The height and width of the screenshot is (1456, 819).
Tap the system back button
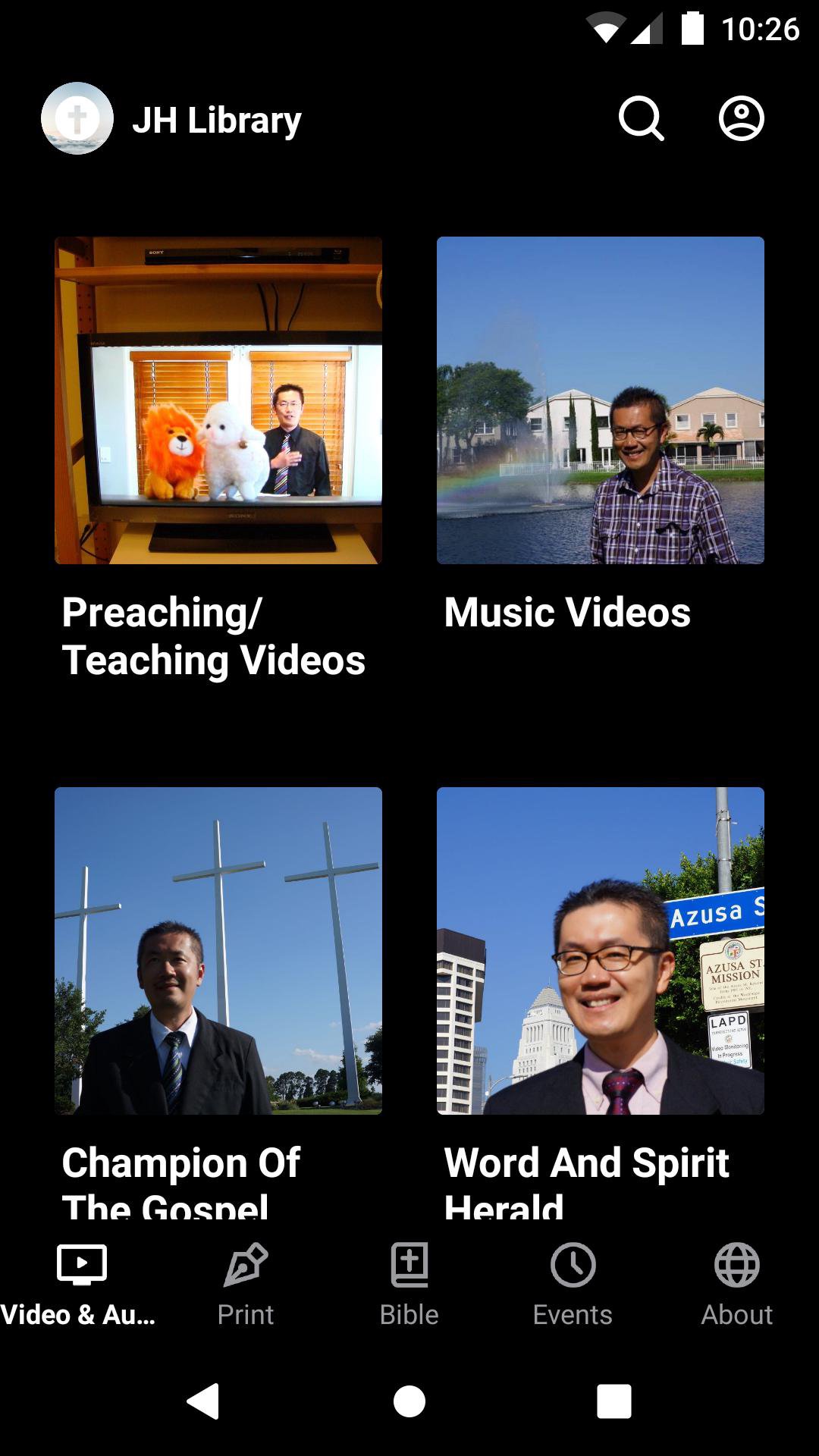[203, 1401]
